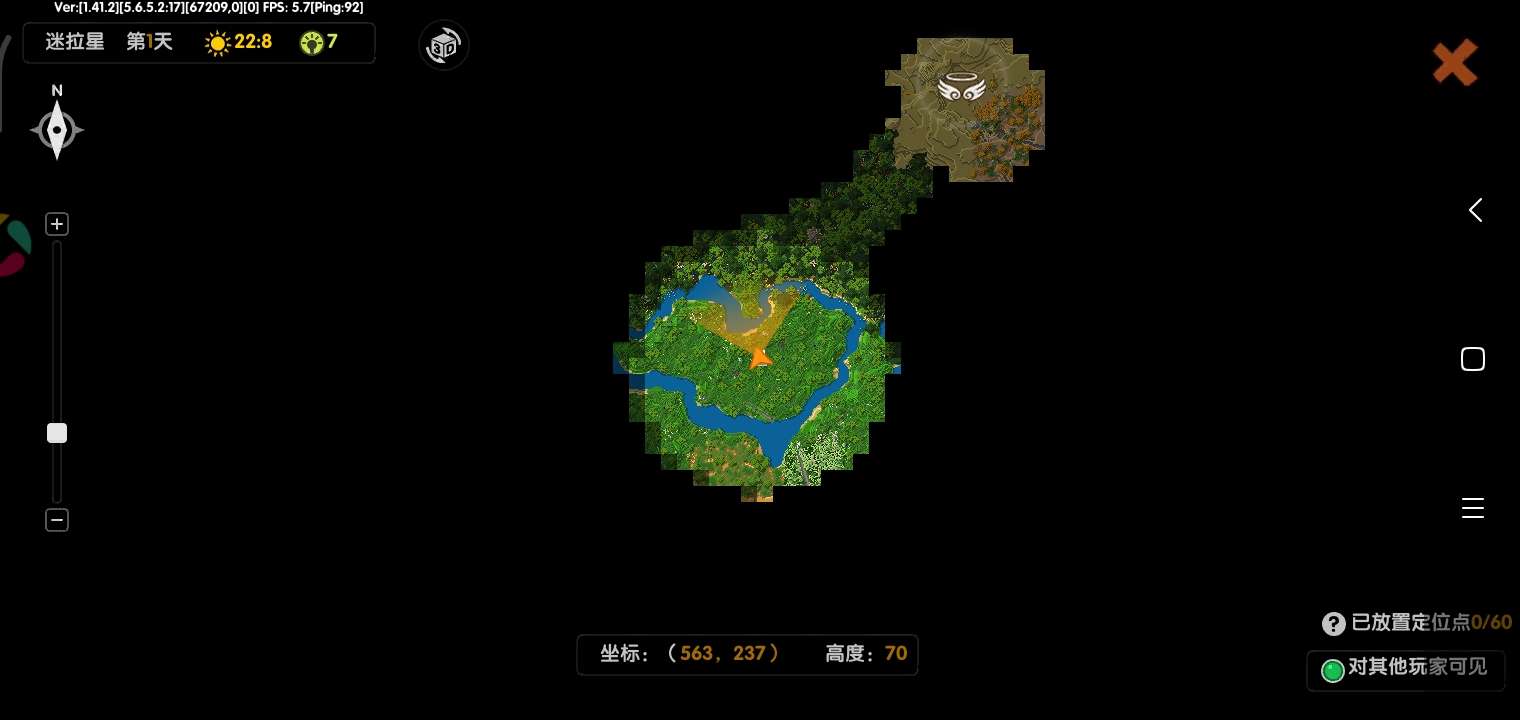Zoom in with the plus button

pyautogui.click(x=57, y=224)
